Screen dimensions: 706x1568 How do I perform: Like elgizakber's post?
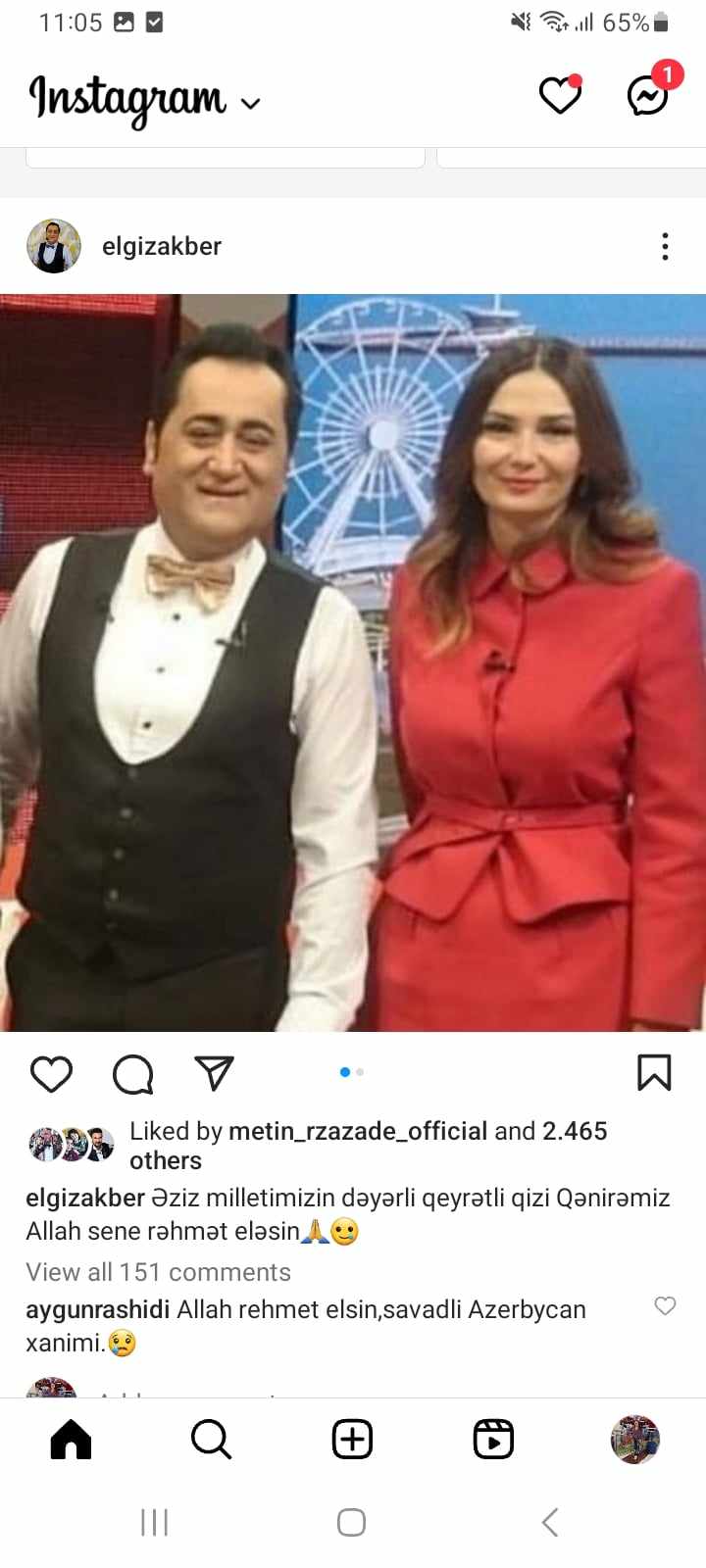[51, 1074]
